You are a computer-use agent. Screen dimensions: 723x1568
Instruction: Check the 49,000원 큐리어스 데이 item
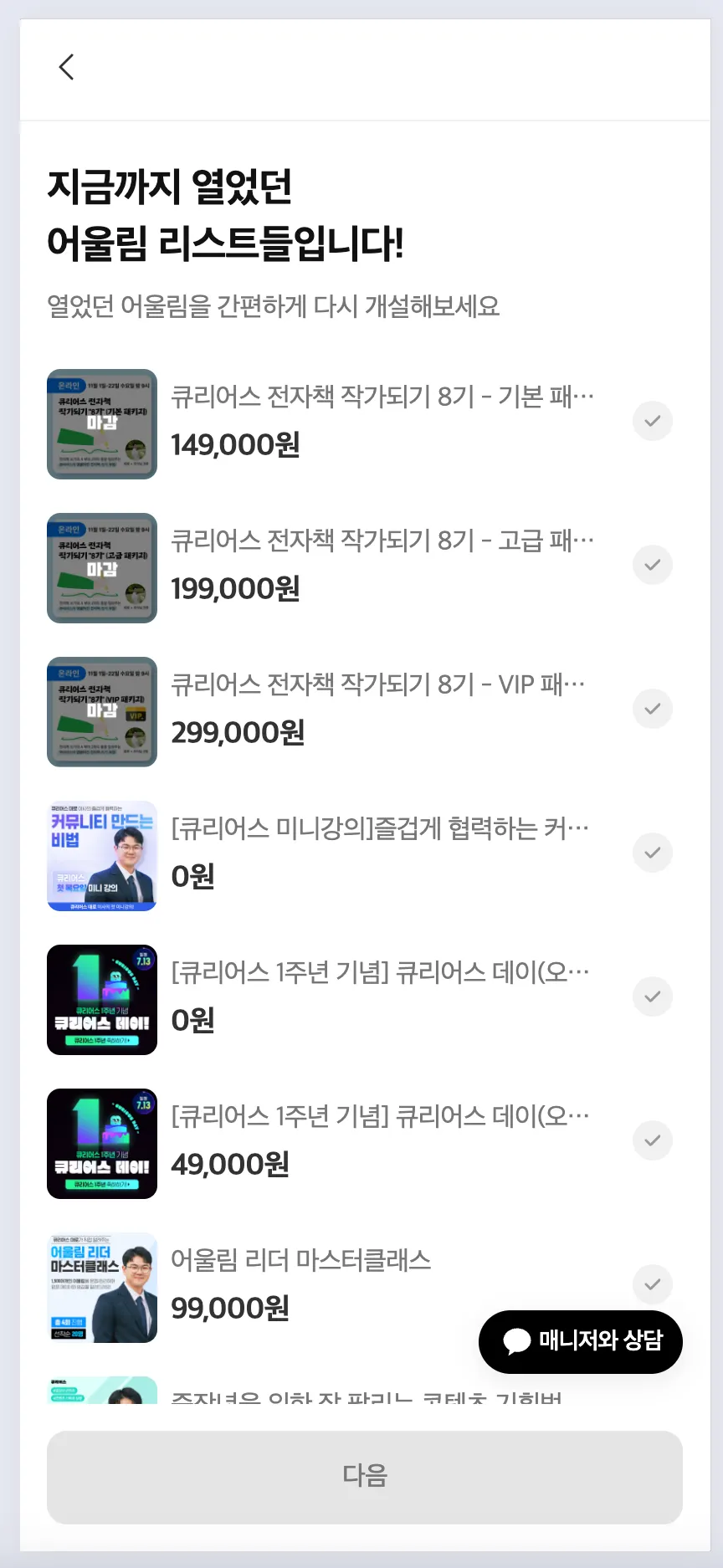(652, 1140)
